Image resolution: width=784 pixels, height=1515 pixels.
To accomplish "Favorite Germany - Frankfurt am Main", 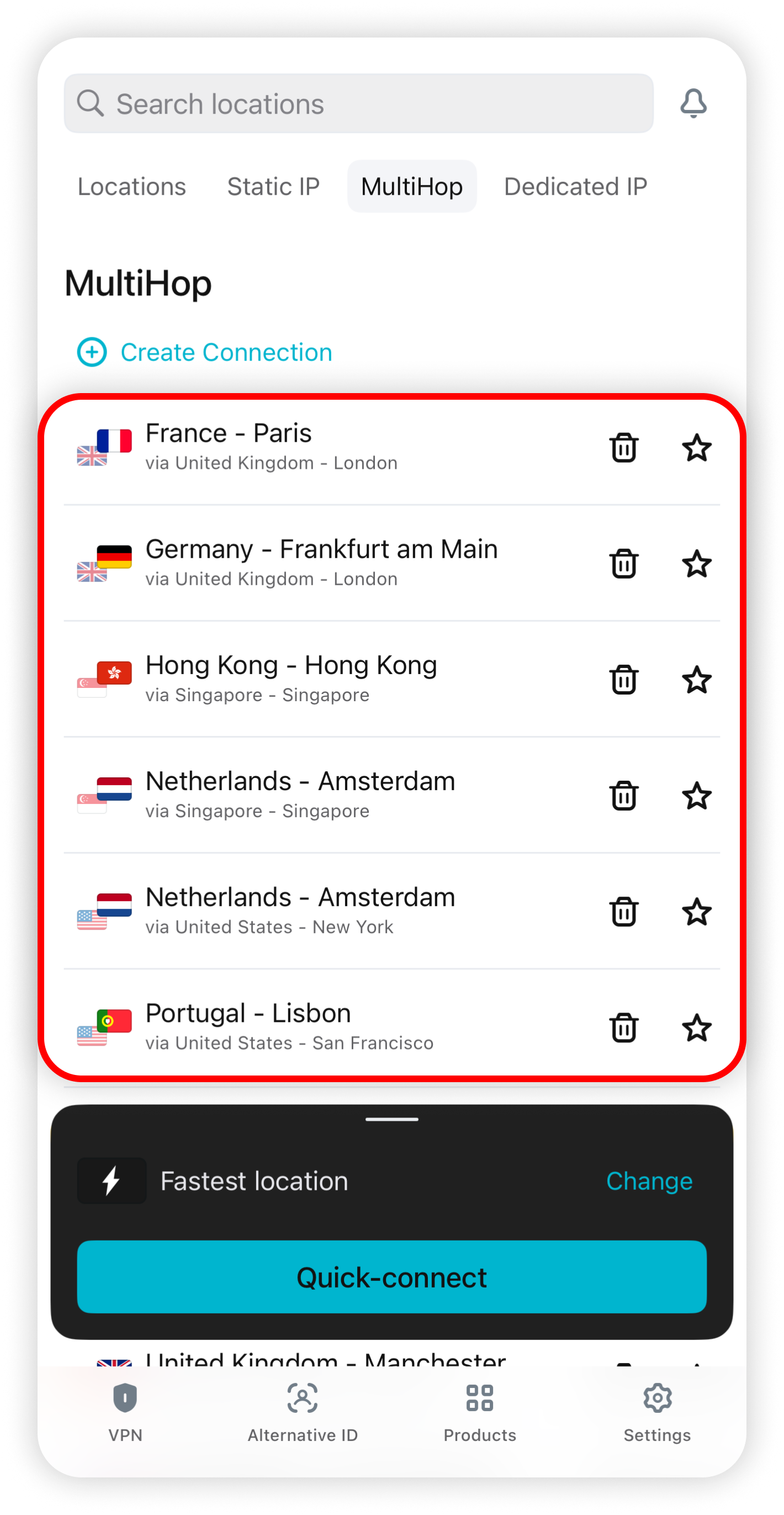I will pos(696,564).
